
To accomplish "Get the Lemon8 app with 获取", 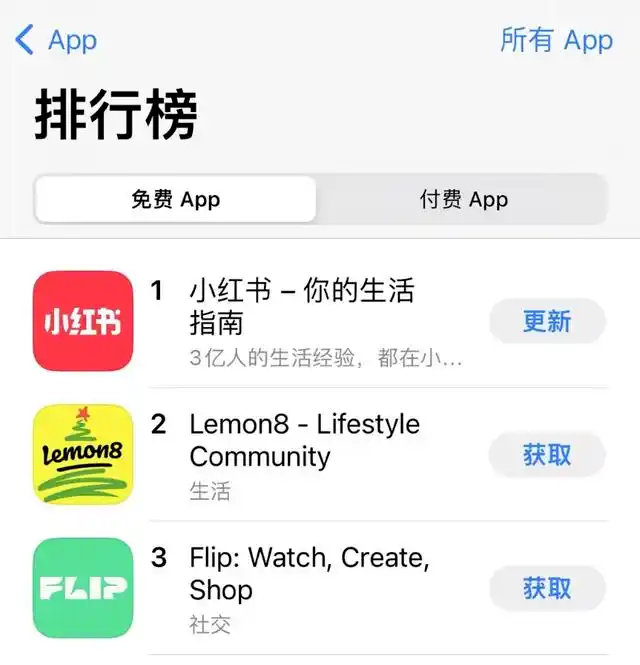I will pos(547,454).
